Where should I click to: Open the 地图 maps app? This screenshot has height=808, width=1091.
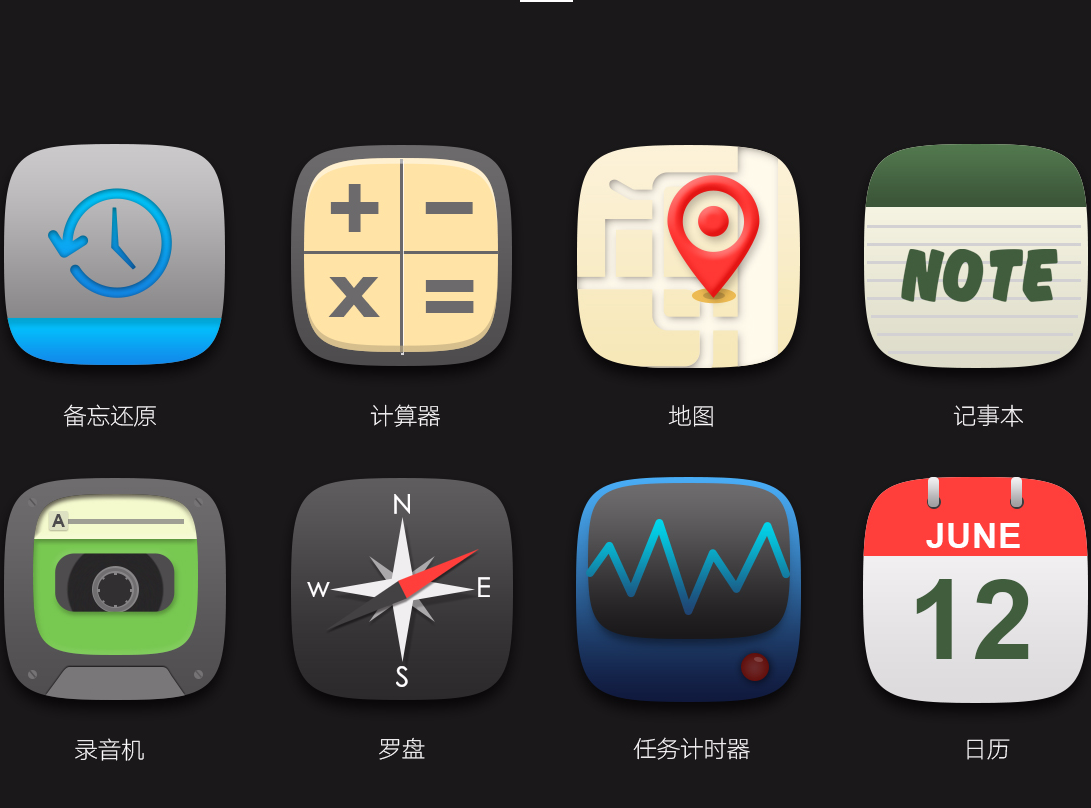(688, 255)
